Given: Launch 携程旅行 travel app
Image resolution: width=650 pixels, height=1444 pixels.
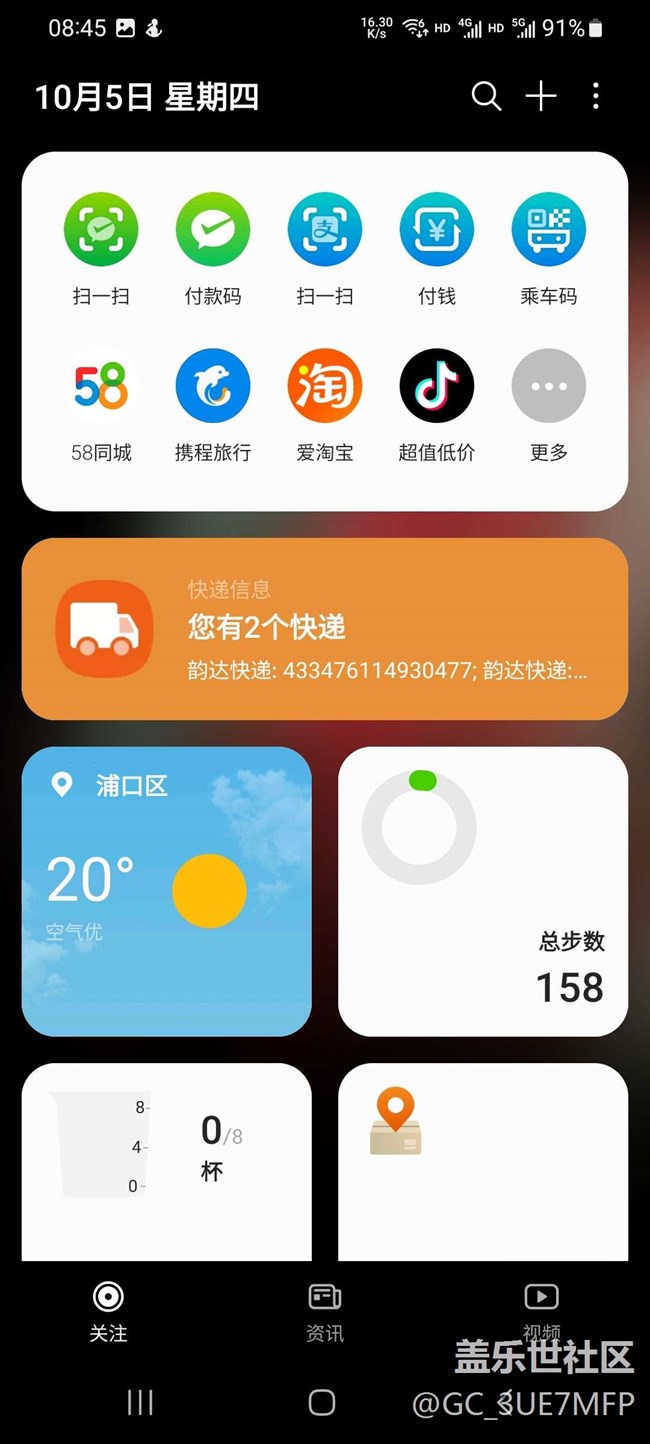Looking at the screenshot, I should click(213, 387).
